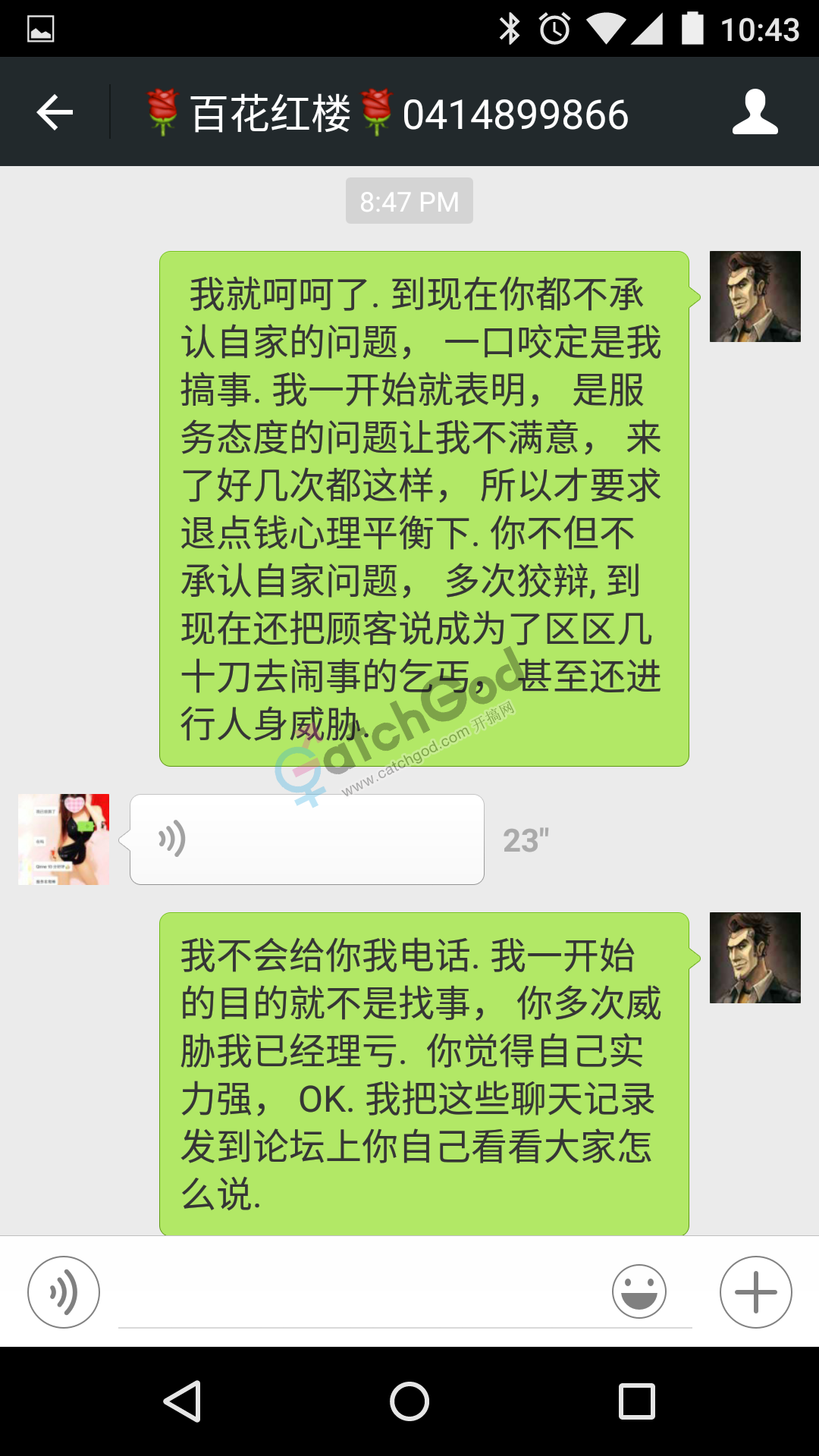Play the 23-second voice message
Screen dimensions: 819x1456
coord(306,839)
